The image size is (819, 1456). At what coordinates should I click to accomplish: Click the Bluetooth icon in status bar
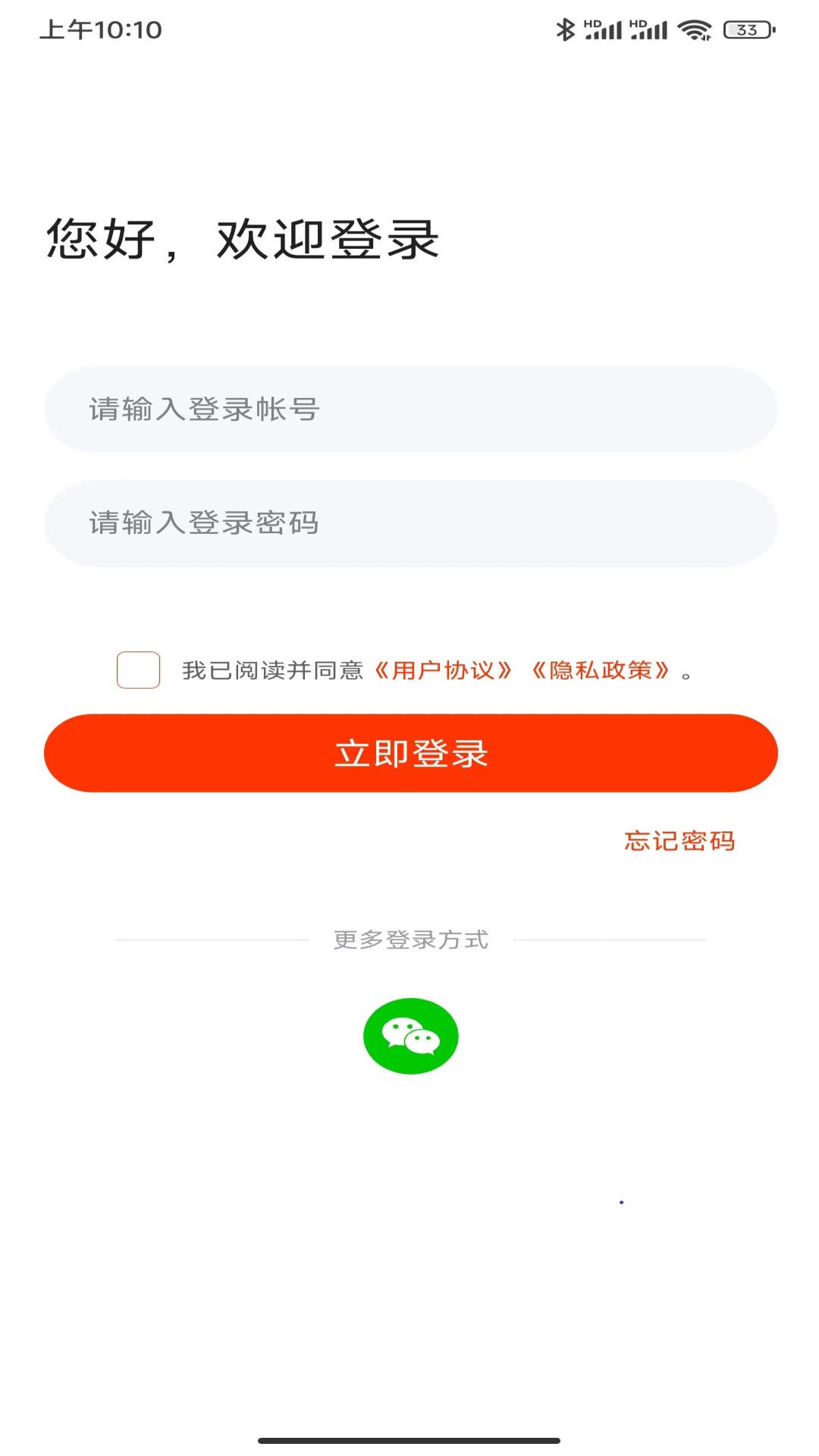[564, 30]
